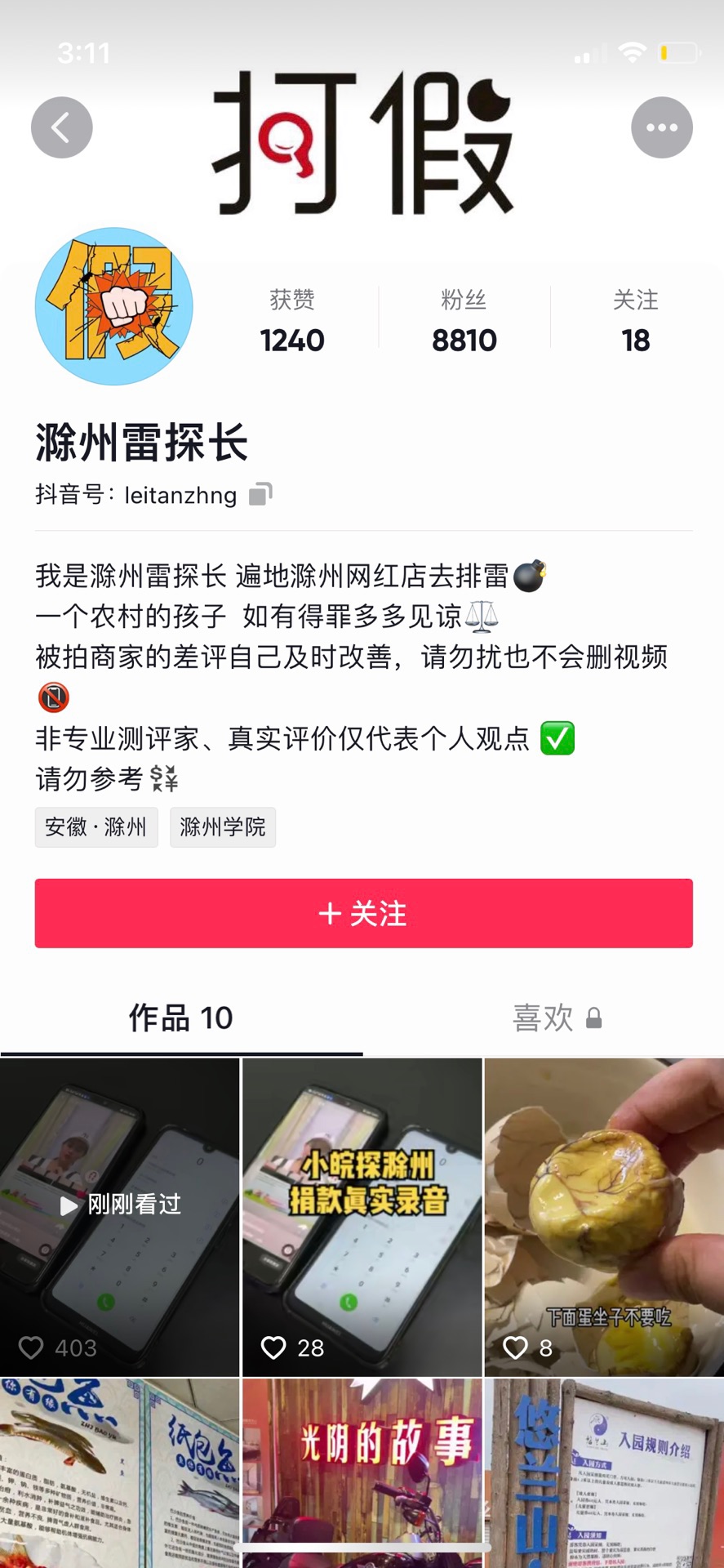
Task: Open the 滁州学院 tag
Action: [222, 827]
